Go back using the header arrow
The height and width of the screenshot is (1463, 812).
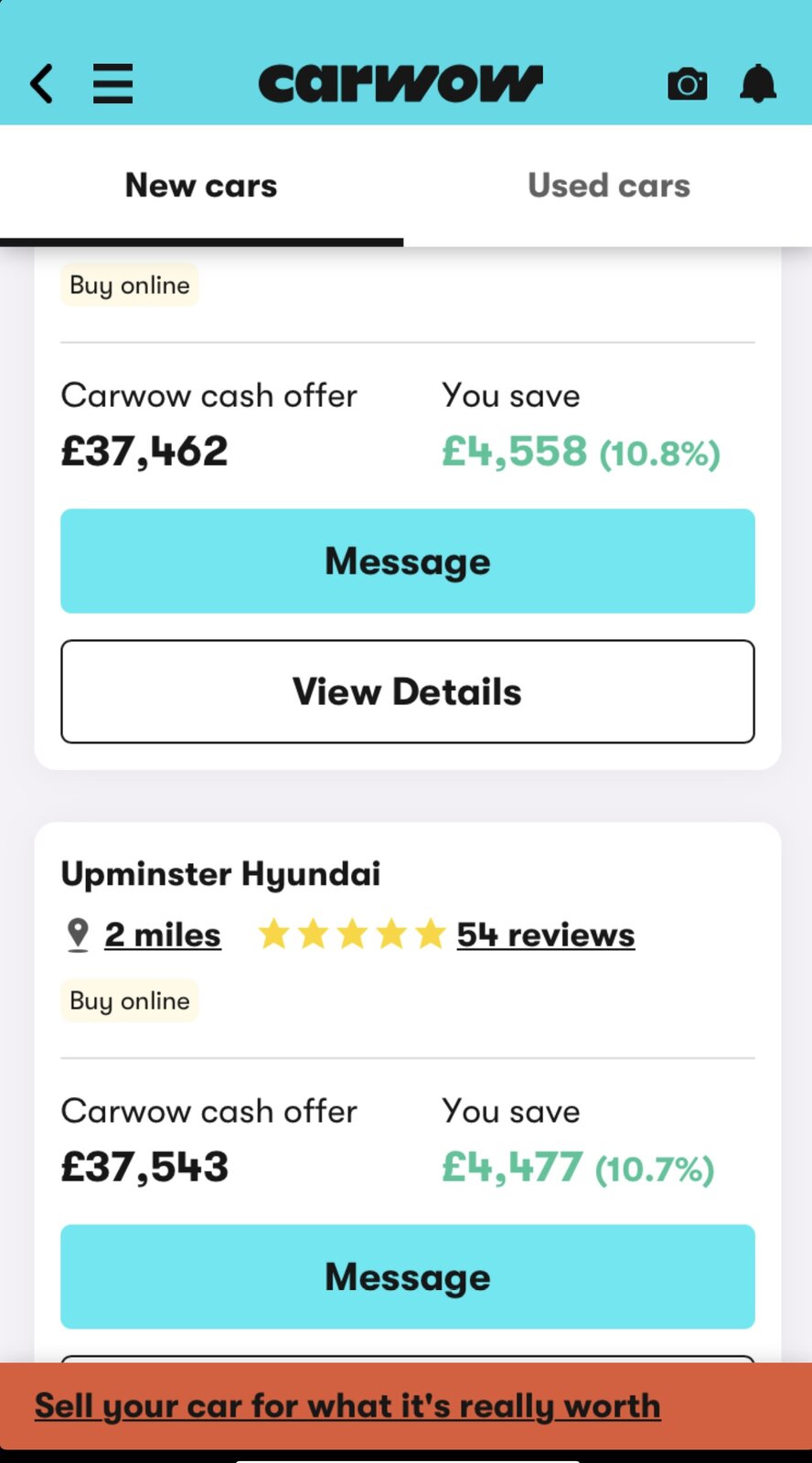point(42,84)
